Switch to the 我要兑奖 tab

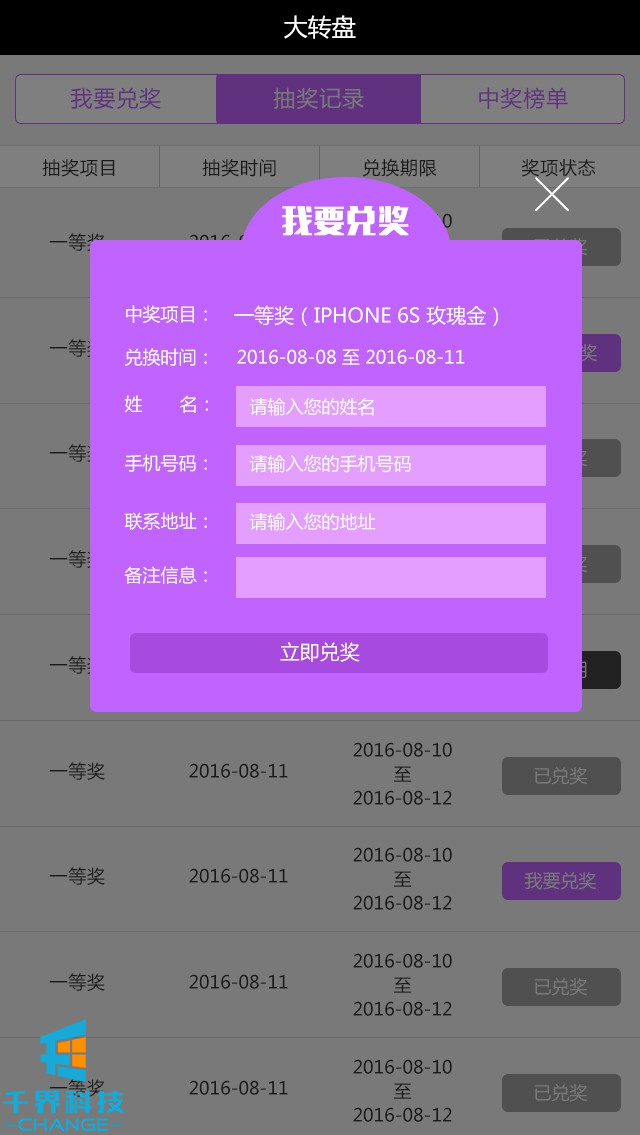(116, 99)
